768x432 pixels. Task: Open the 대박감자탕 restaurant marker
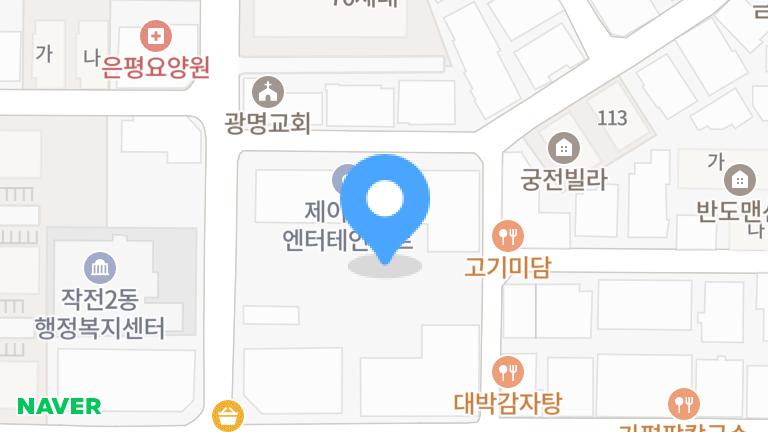[508, 372]
